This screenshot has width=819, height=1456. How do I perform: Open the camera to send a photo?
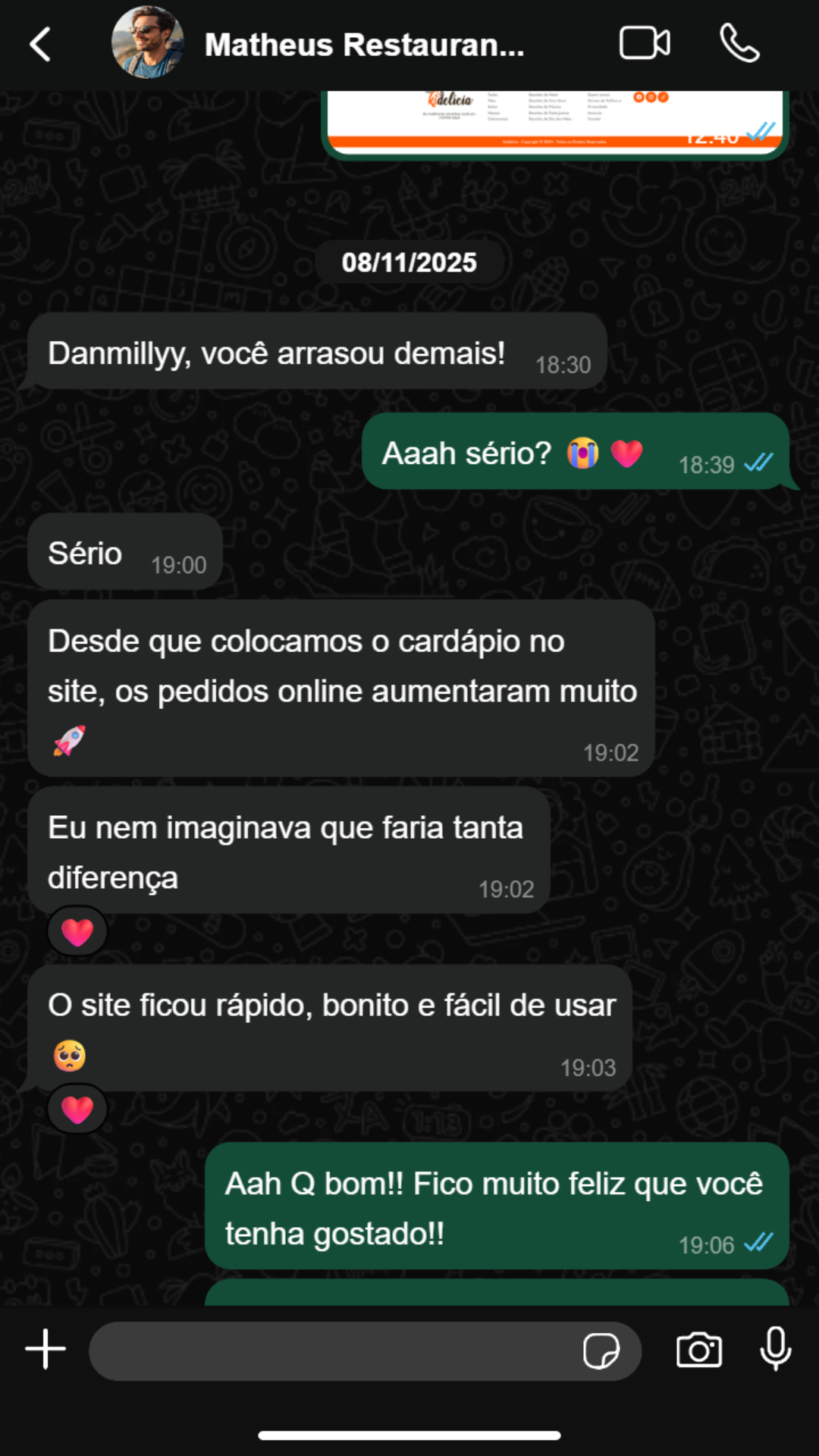pyautogui.click(x=698, y=1350)
